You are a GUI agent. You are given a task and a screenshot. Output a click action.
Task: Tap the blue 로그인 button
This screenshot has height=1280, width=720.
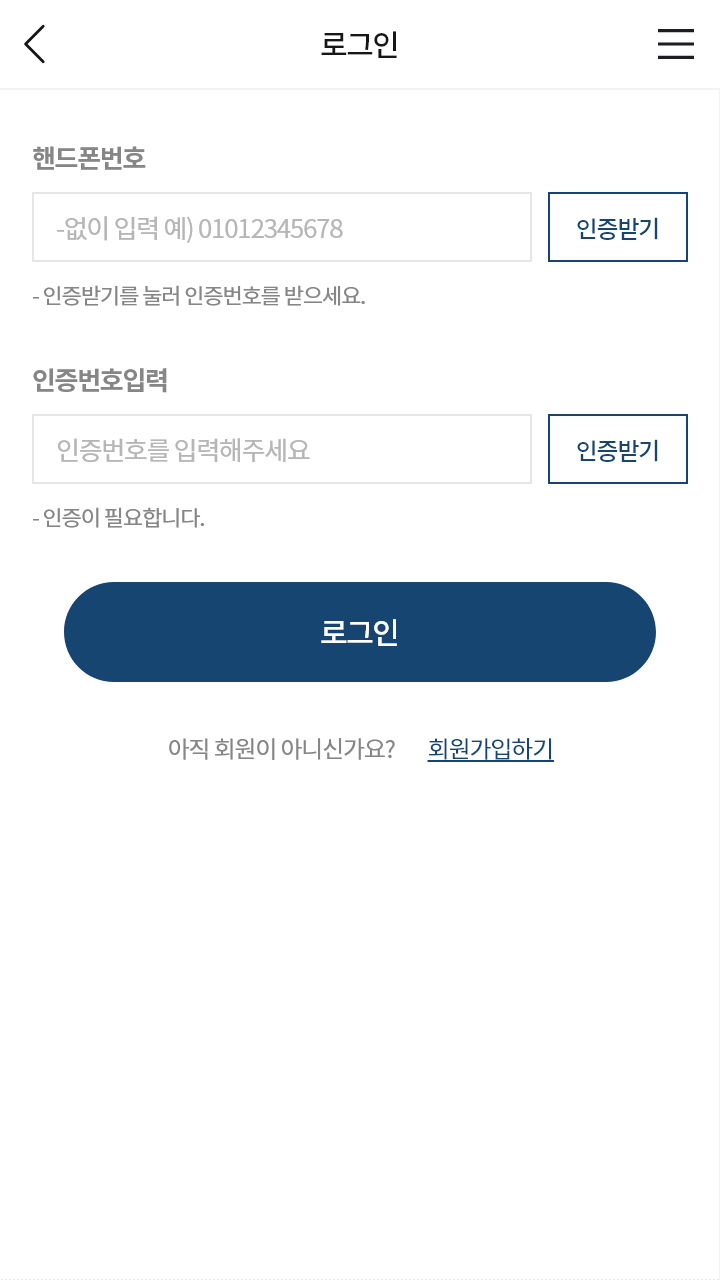(x=360, y=632)
